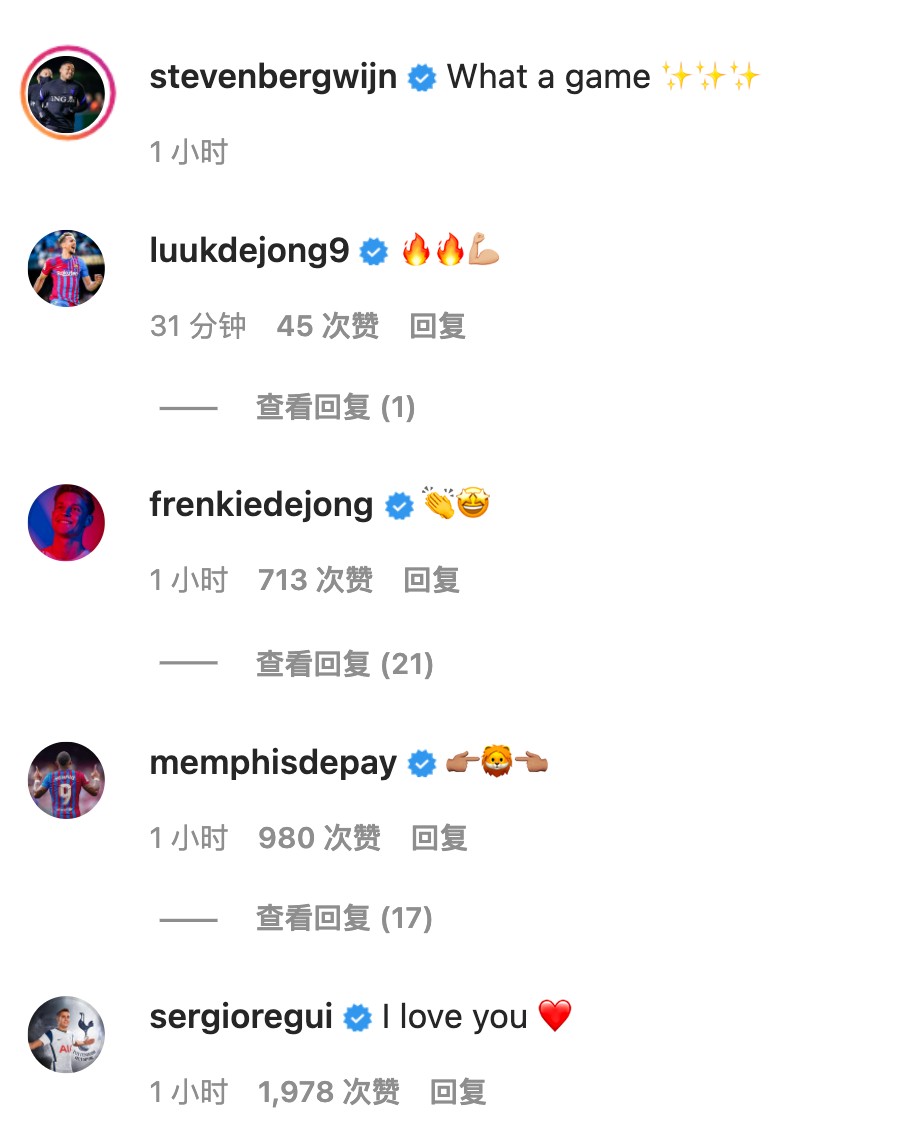Viewport: 910px width, 1140px height.
Task: Show the 45 likes on luukdejong9's comment
Action: [327, 327]
